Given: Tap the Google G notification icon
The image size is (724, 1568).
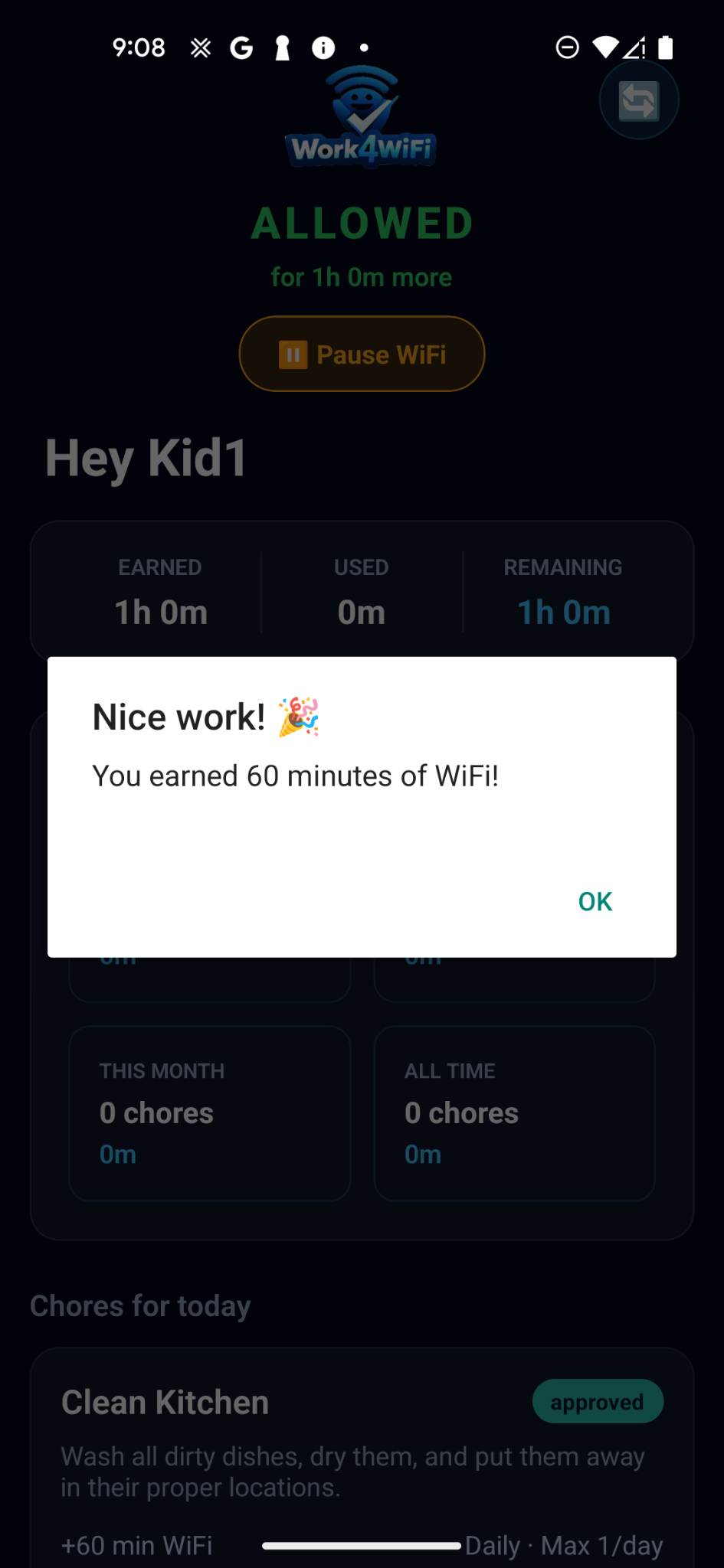Looking at the screenshot, I should pos(241,47).
